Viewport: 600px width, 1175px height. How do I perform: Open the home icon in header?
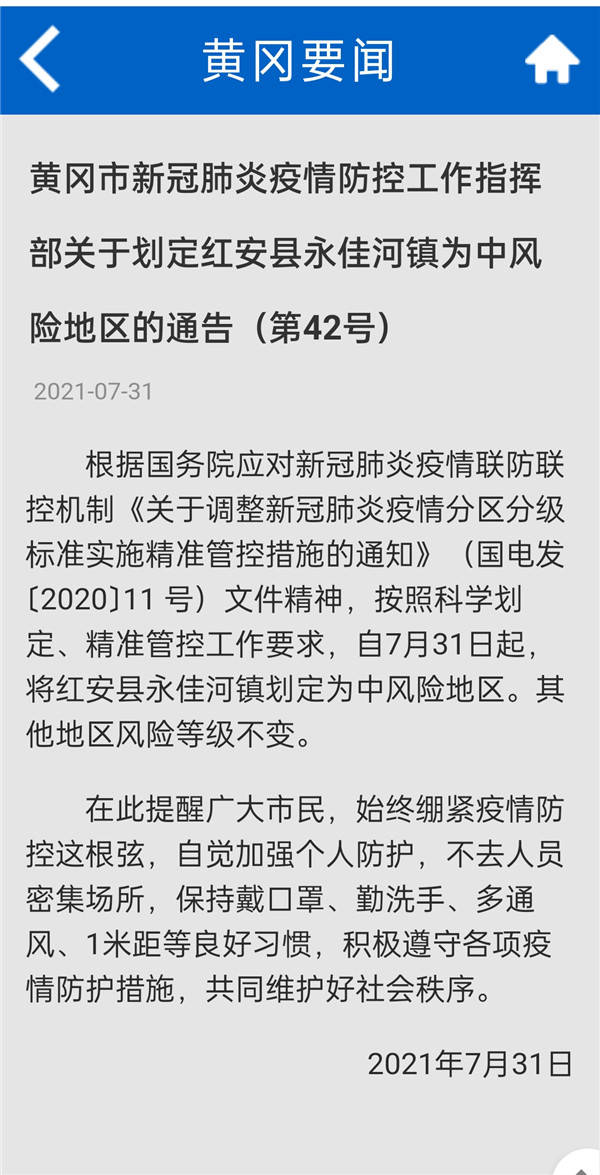pos(552,59)
